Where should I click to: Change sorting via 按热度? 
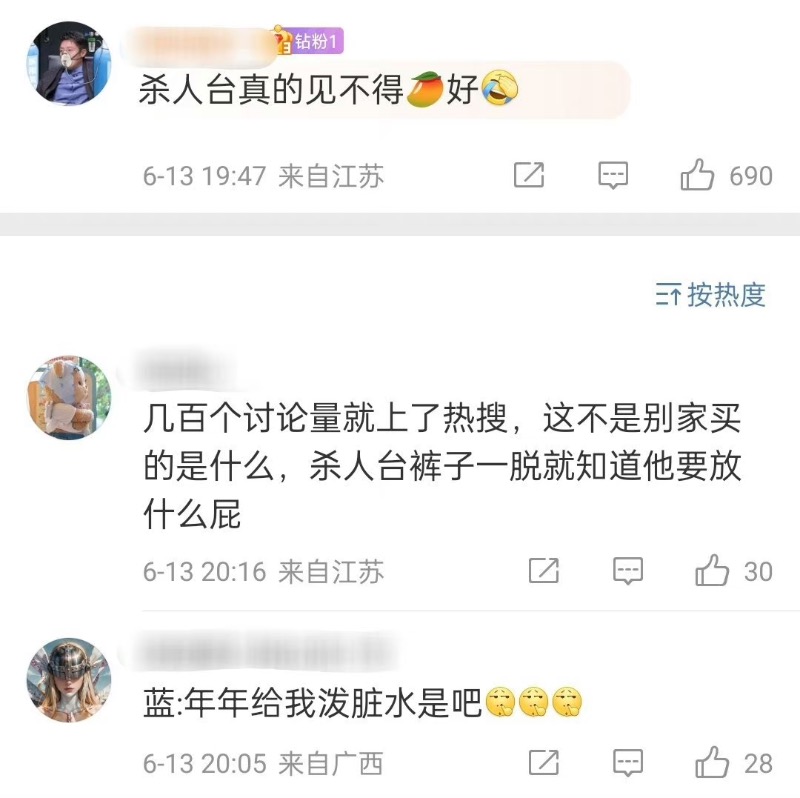pos(711,294)
